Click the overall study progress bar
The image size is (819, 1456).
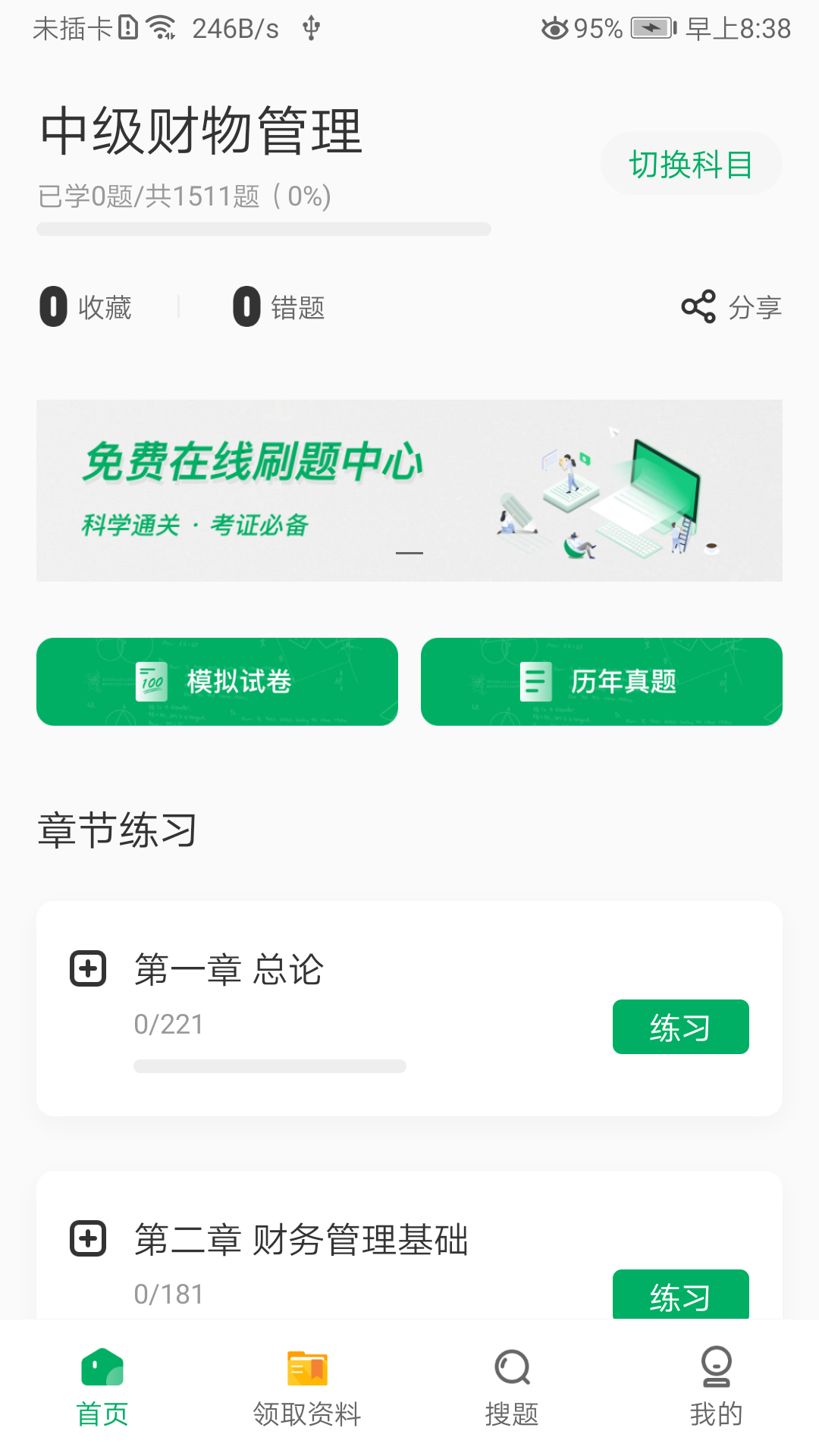pyautogui.click(x=265, y=227)
